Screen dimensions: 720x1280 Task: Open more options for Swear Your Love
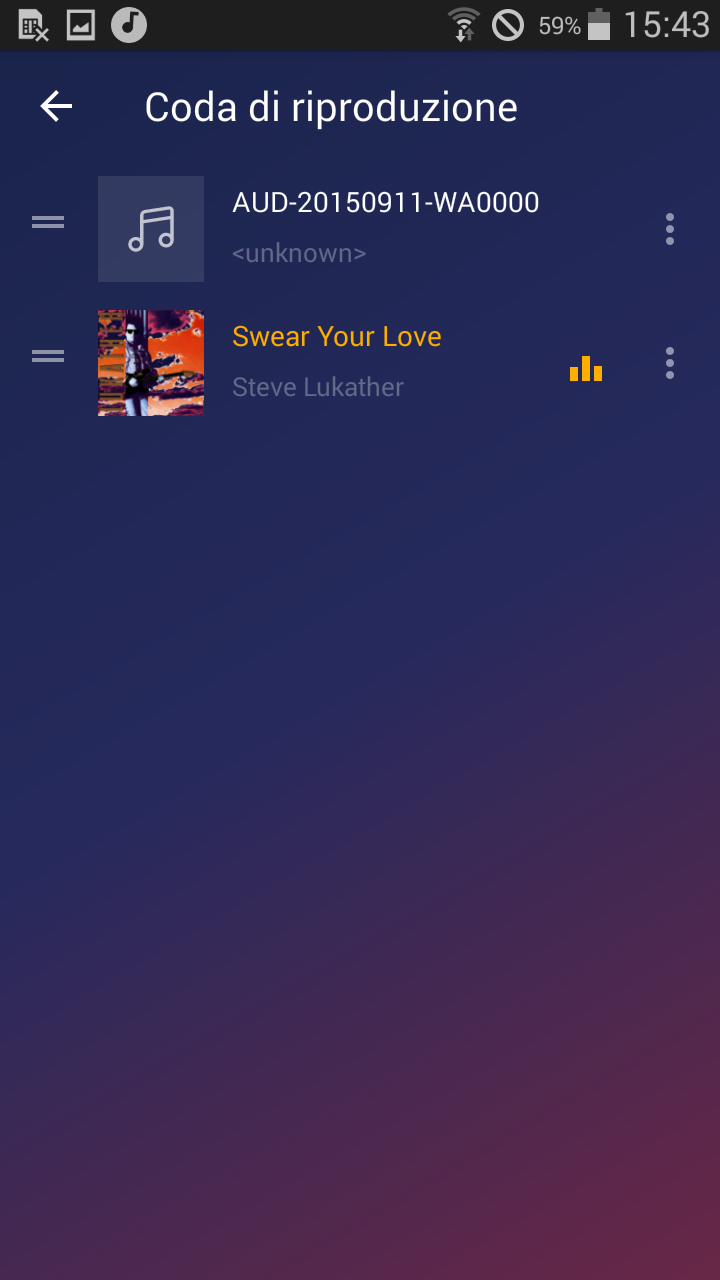[x=669, y=363]
